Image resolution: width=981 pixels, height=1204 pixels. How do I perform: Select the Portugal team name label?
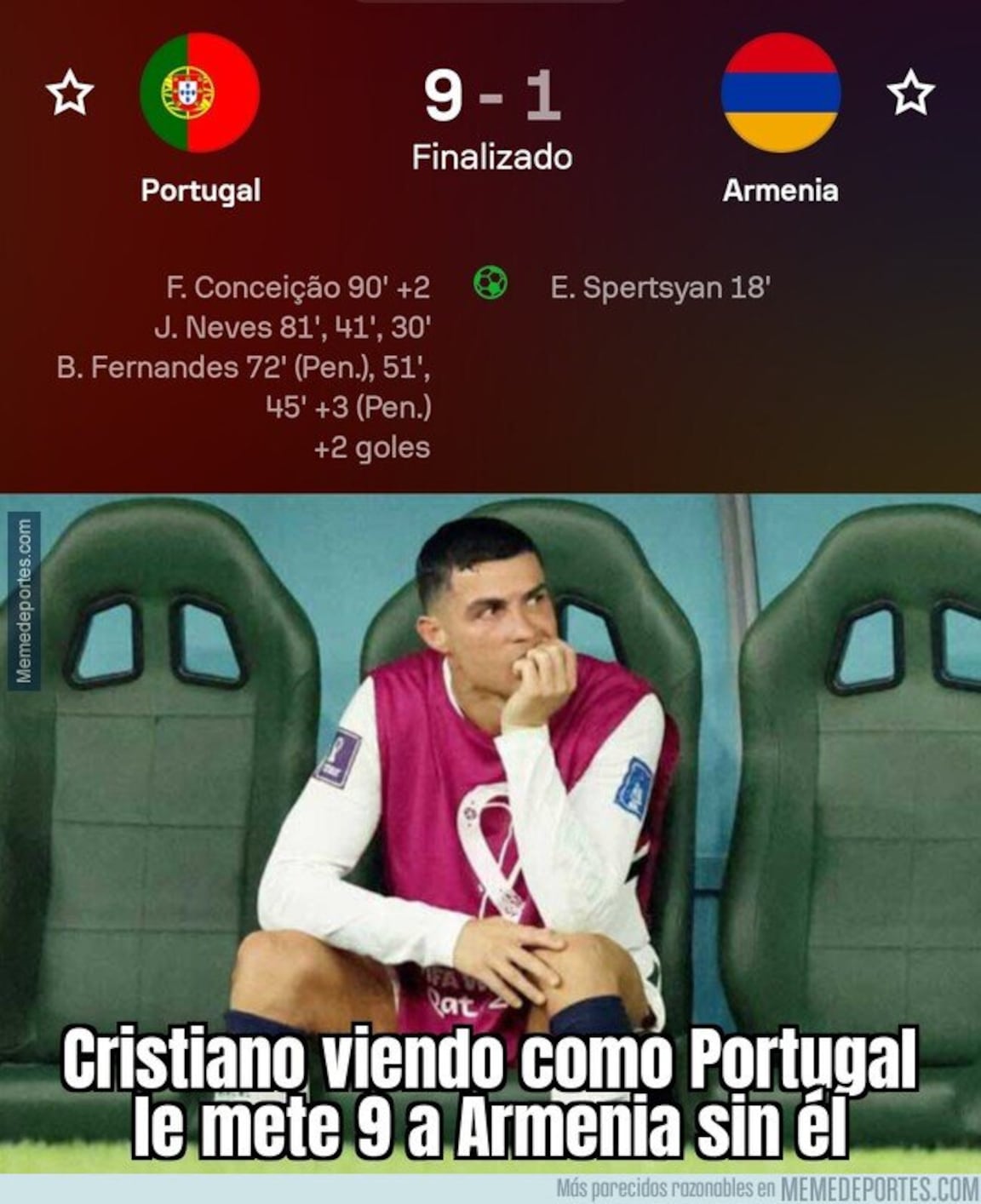point(200,191)
